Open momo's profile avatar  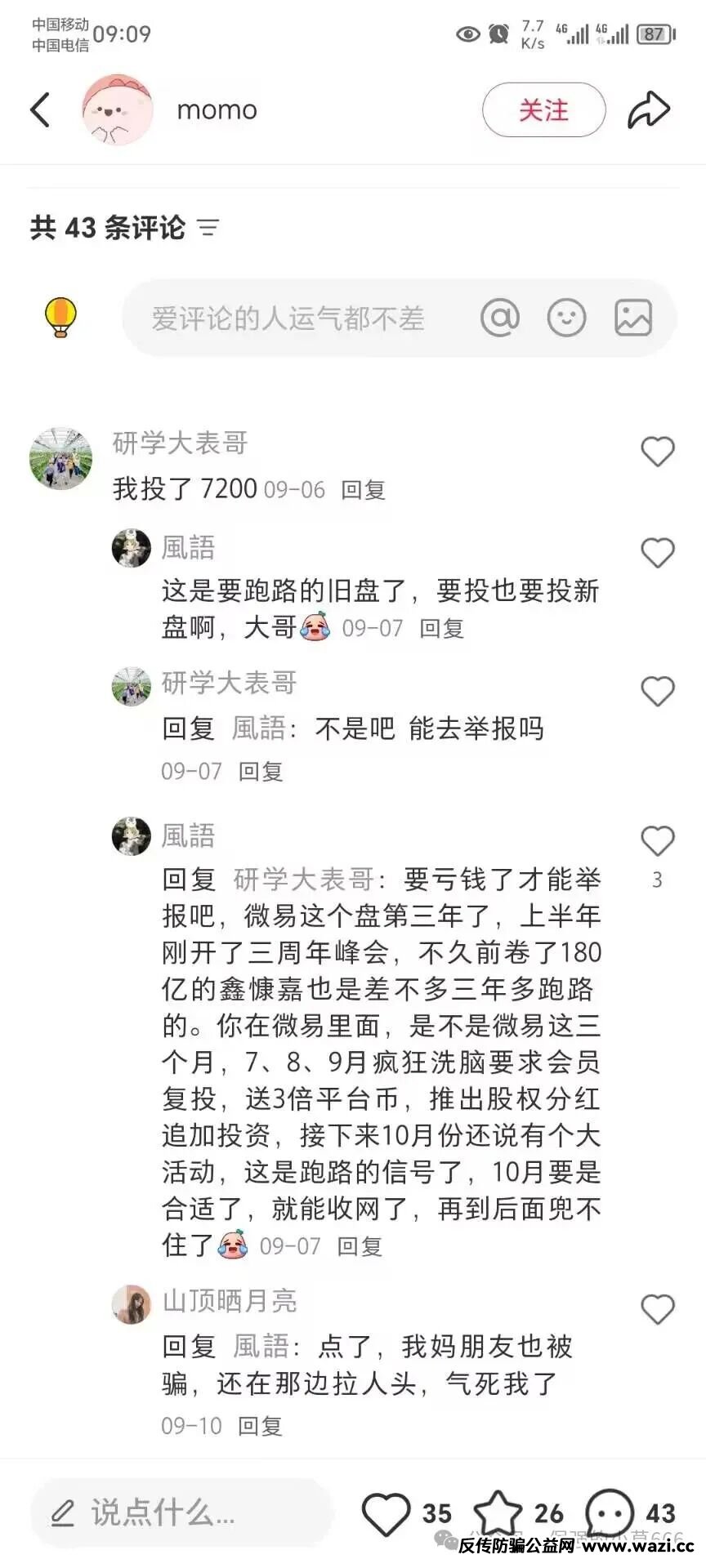[118, 110]
